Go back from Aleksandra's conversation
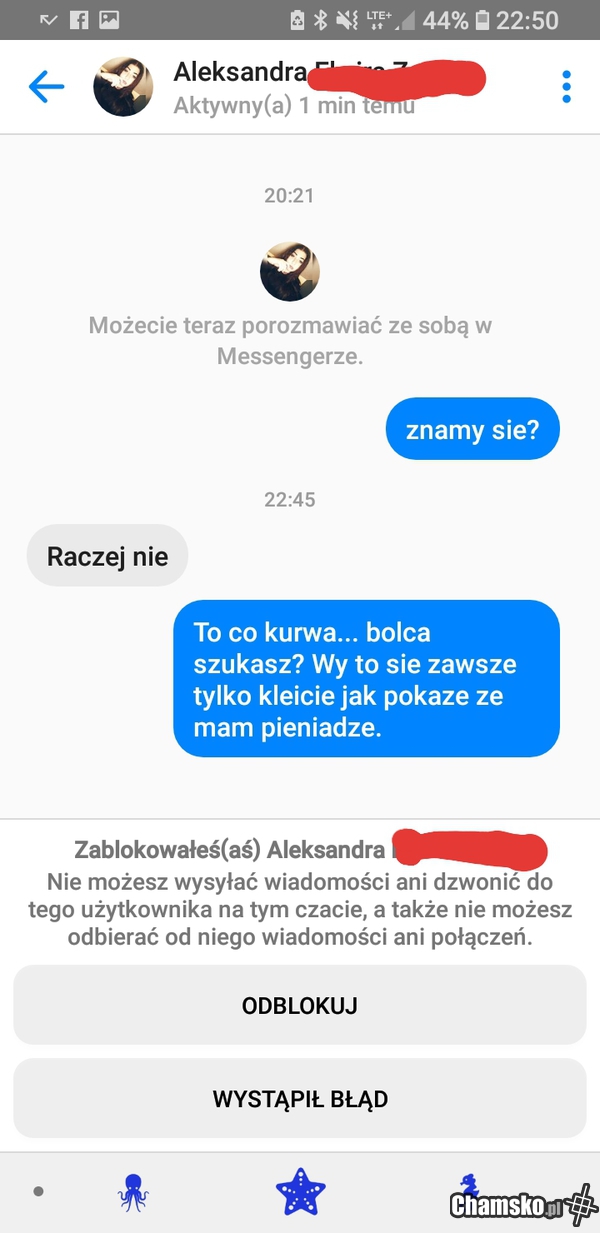Image resolution: width=600 pixels, height=1233 pixels. (46, 87)
